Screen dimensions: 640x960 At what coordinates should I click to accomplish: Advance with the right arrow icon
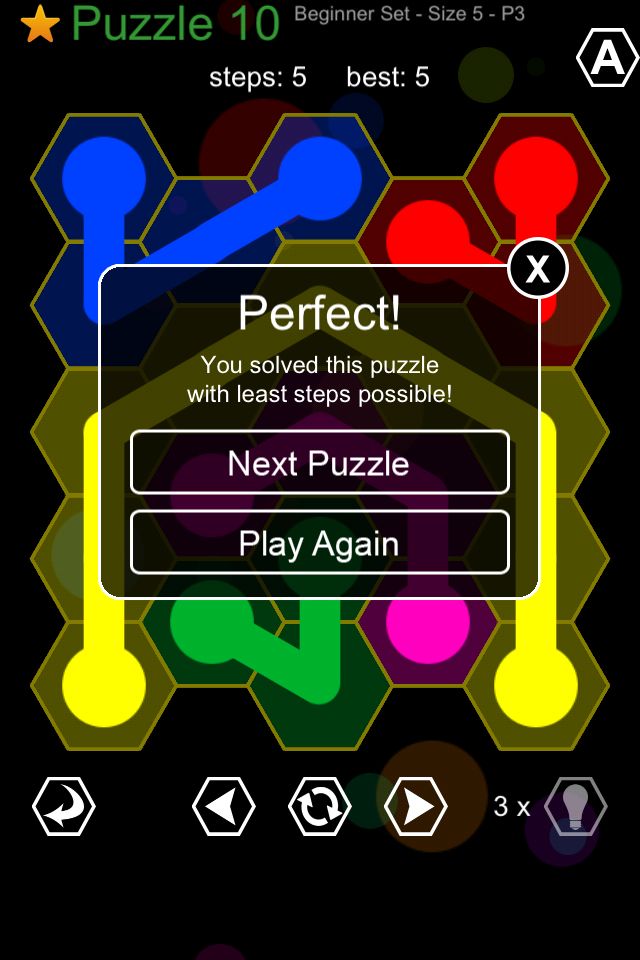point(416,806)
